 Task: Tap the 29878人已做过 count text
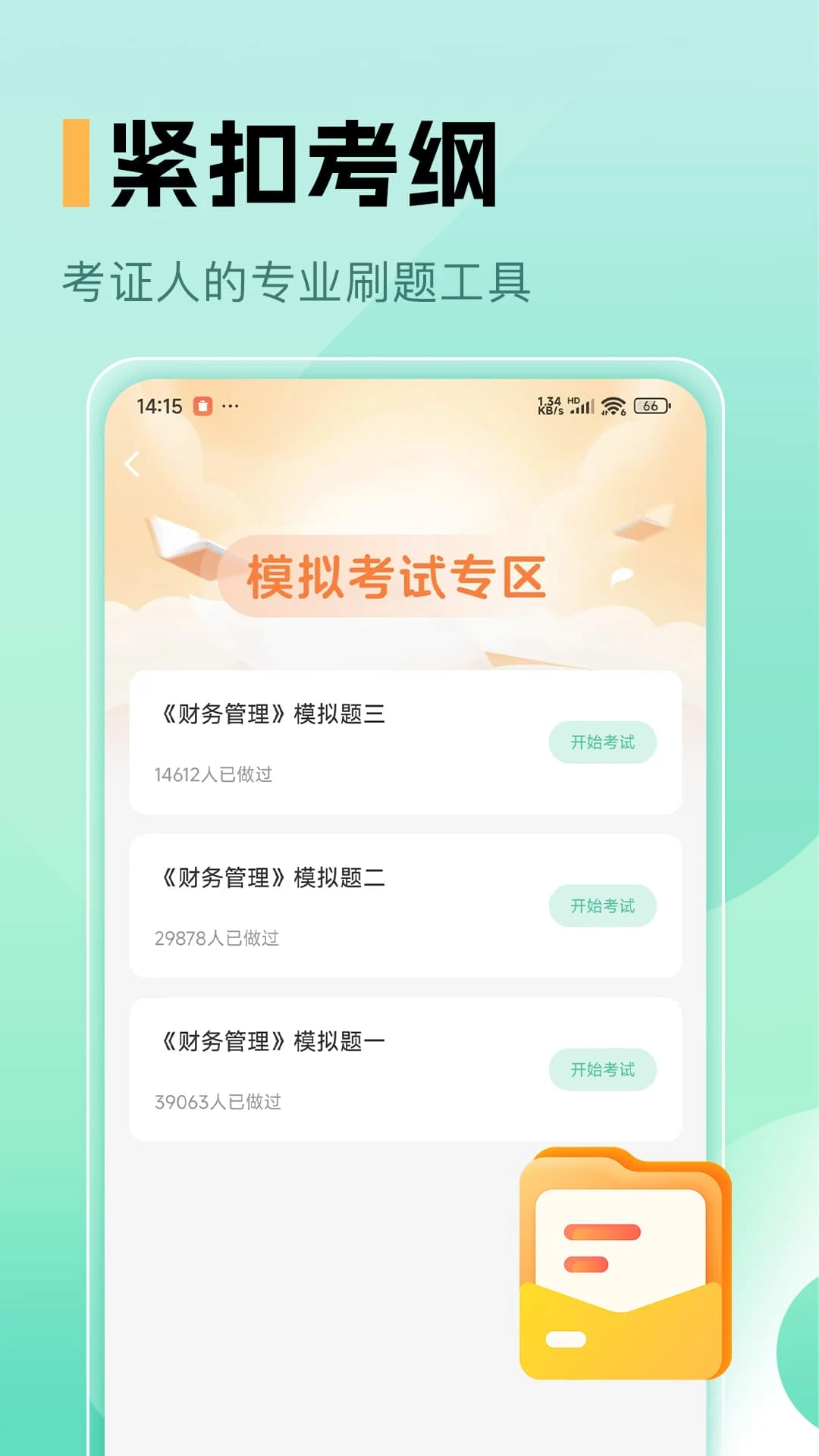[218, 939]
